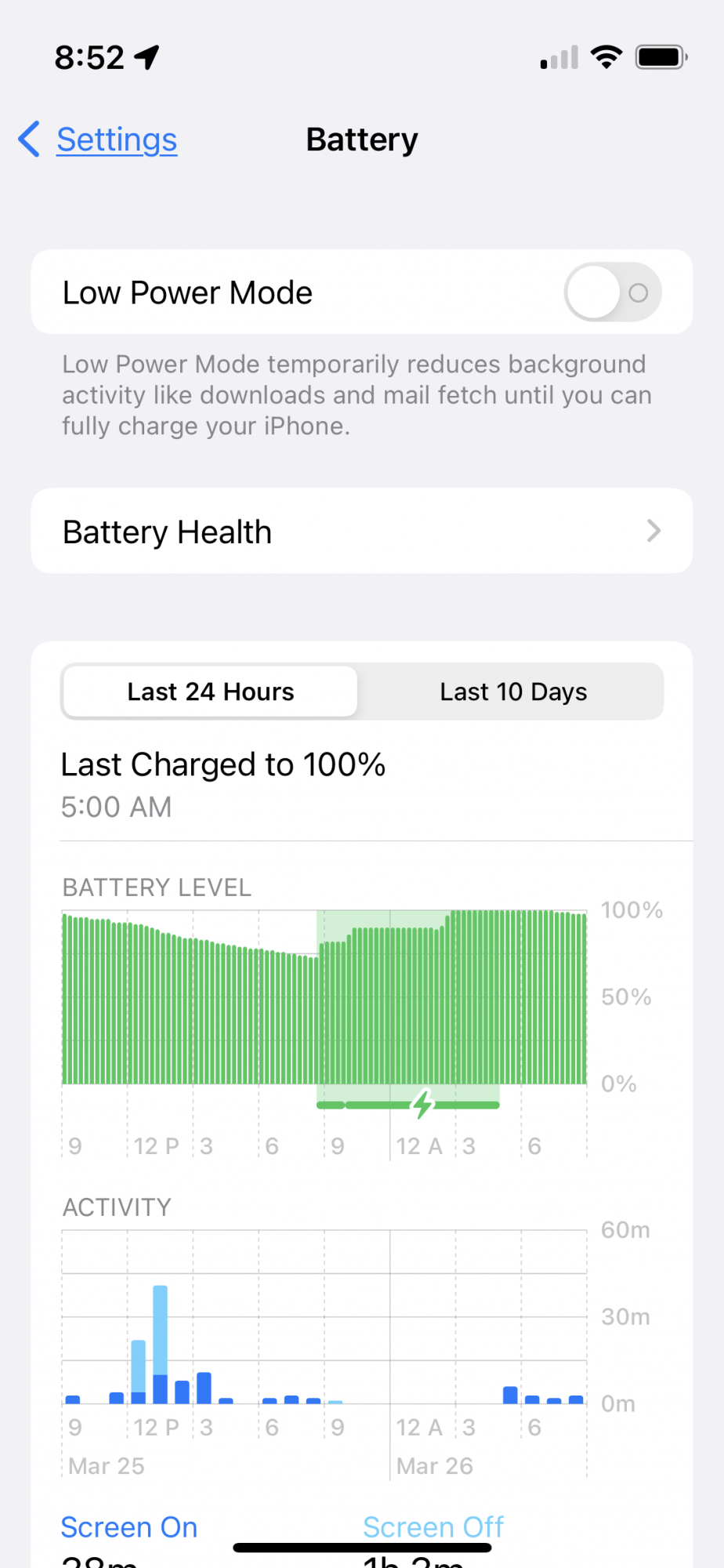Open Battery Health

click(x=362, y=532)
